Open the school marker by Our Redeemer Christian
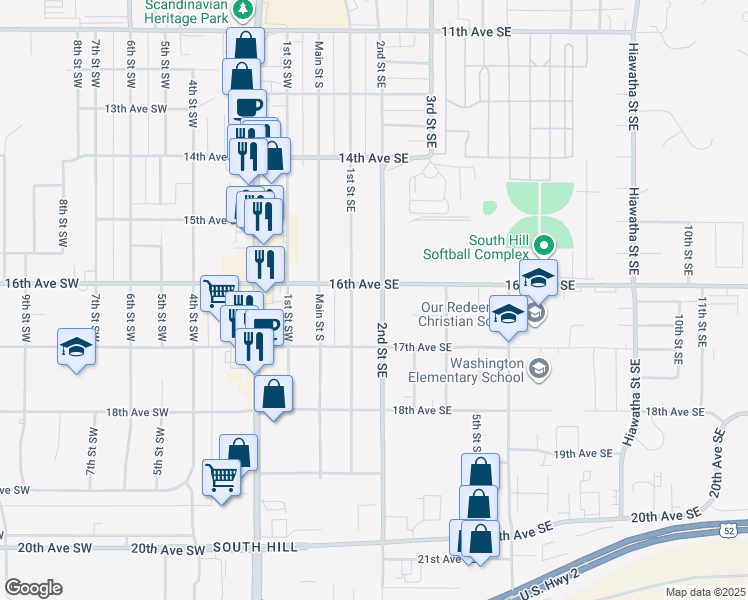 tap(508, 315)
